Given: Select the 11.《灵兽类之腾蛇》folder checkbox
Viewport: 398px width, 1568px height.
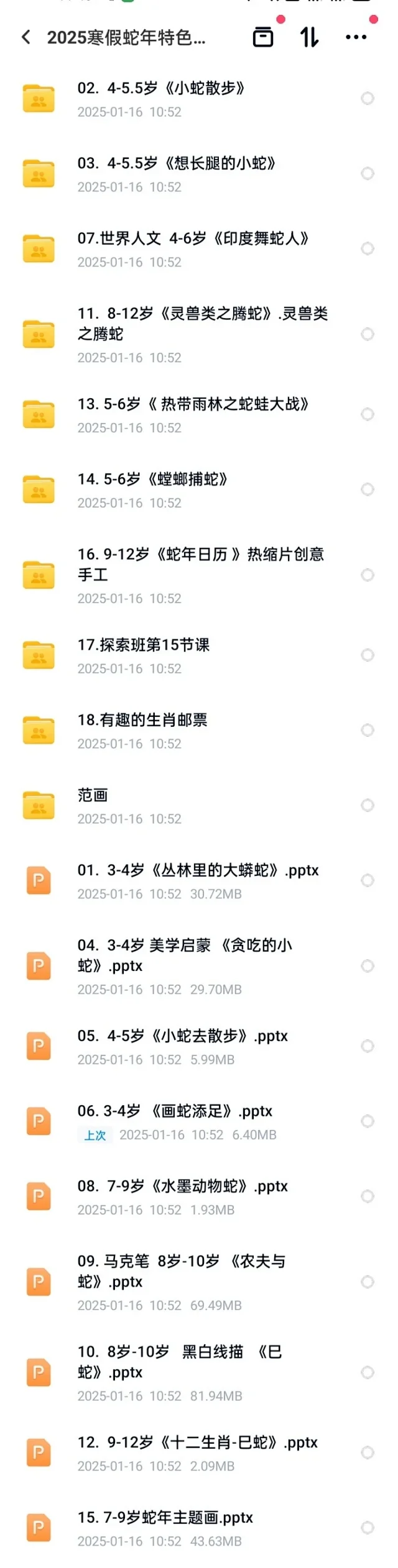Looking at the screenshot, I should point(368,334).
